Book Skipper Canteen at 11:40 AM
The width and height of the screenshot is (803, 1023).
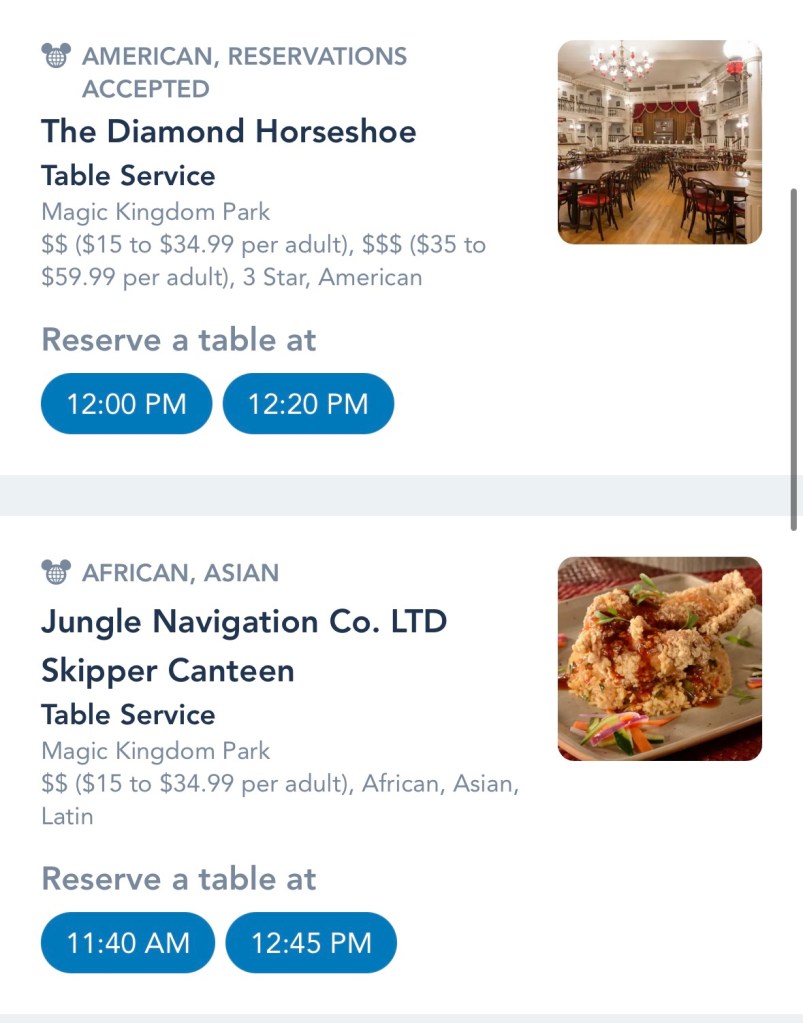click(x=127, y=943)
